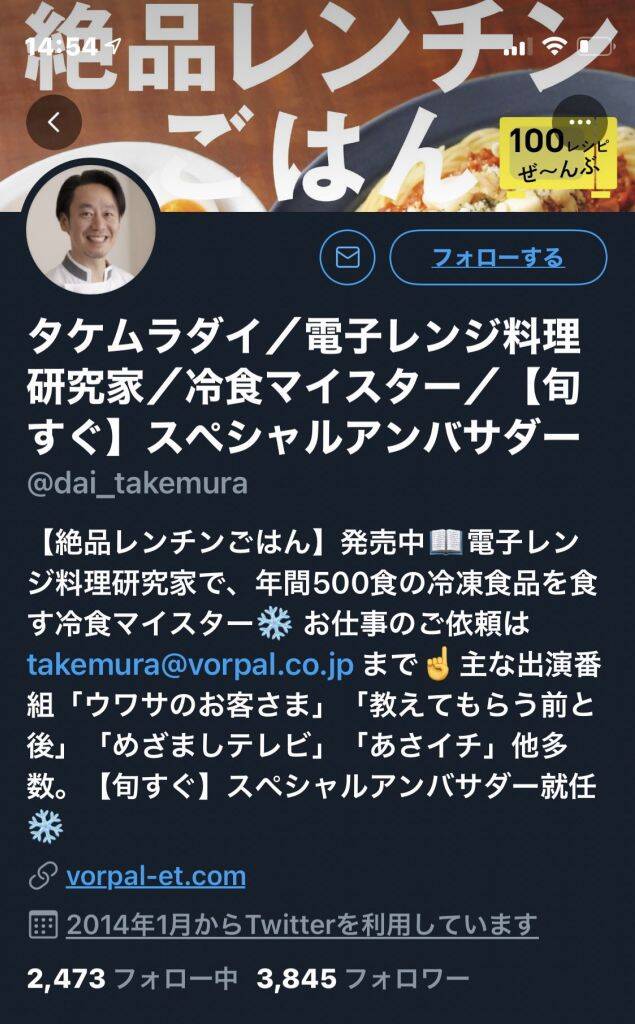
Task: Tap the 2014年1月からTwitterを利用しています link
Action: (302, 925)
